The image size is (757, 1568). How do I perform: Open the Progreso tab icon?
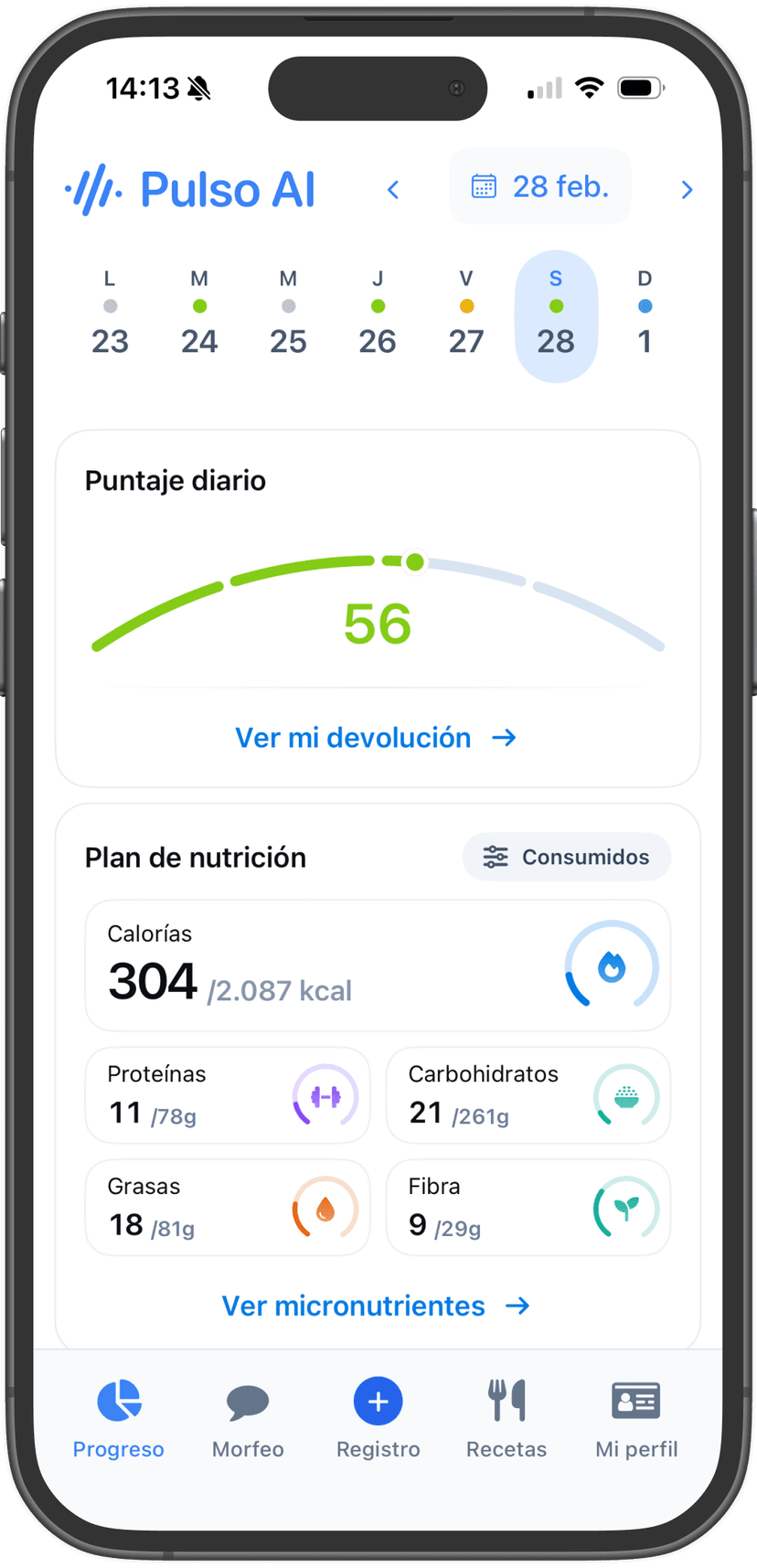118,1400
